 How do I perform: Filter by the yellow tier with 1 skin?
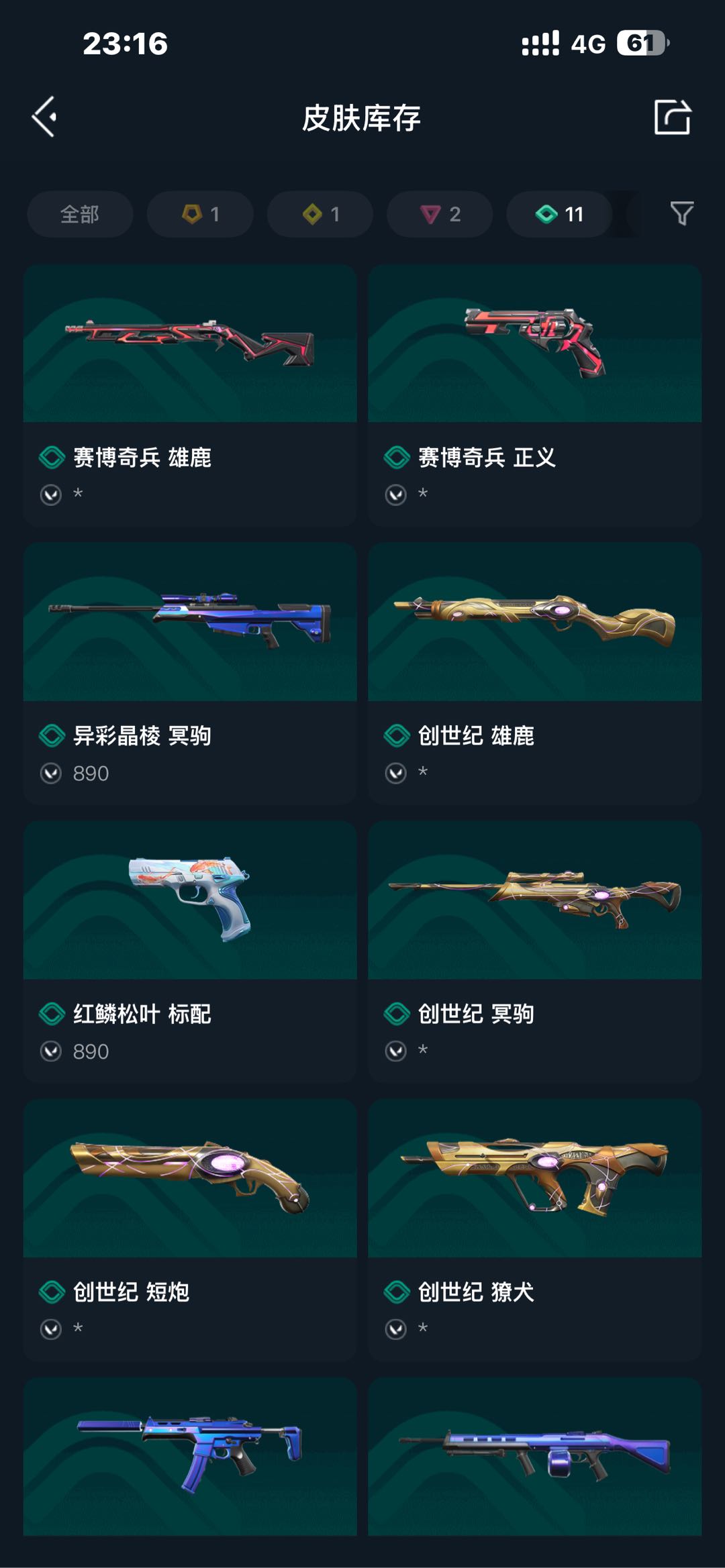[320, 214]
